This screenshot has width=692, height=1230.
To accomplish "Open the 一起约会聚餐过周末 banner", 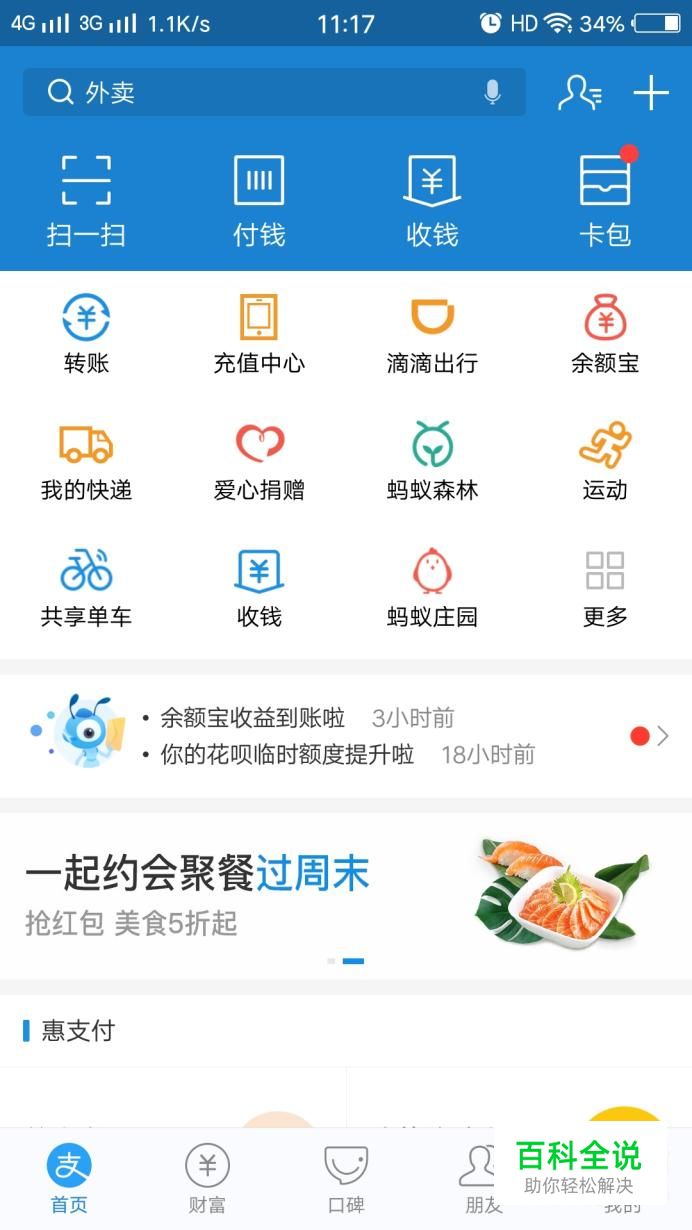I will coord(345,895).
